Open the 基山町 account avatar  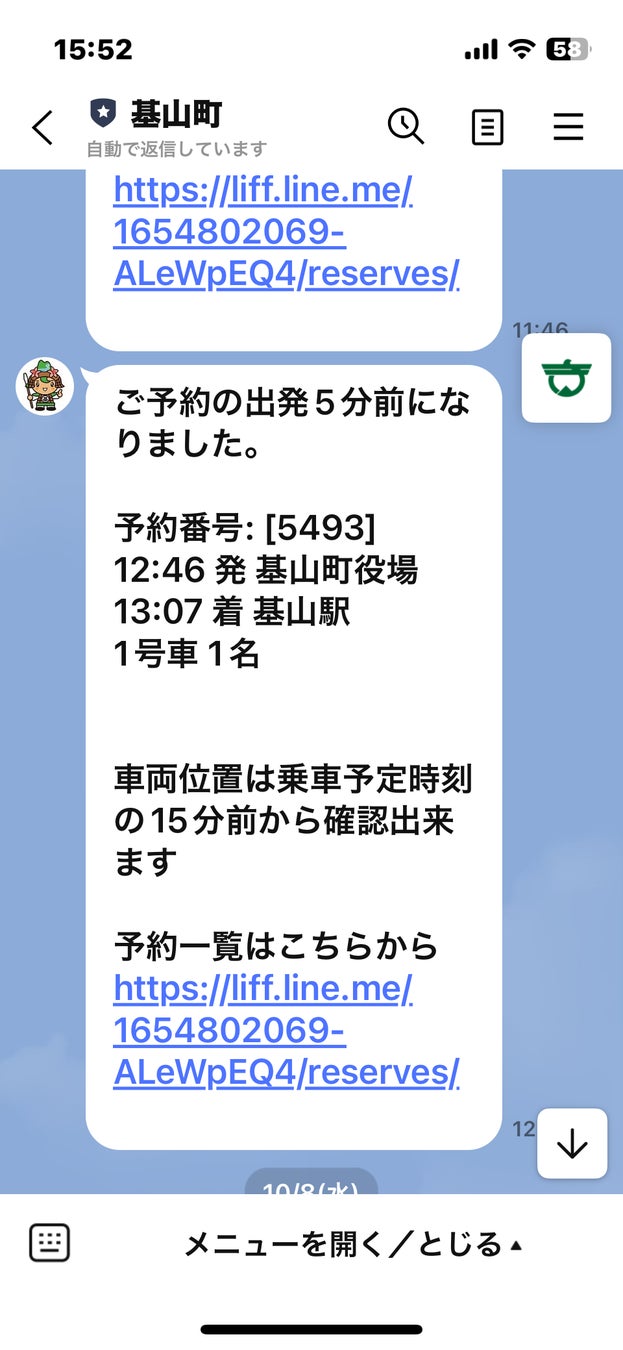coord(45,386)
